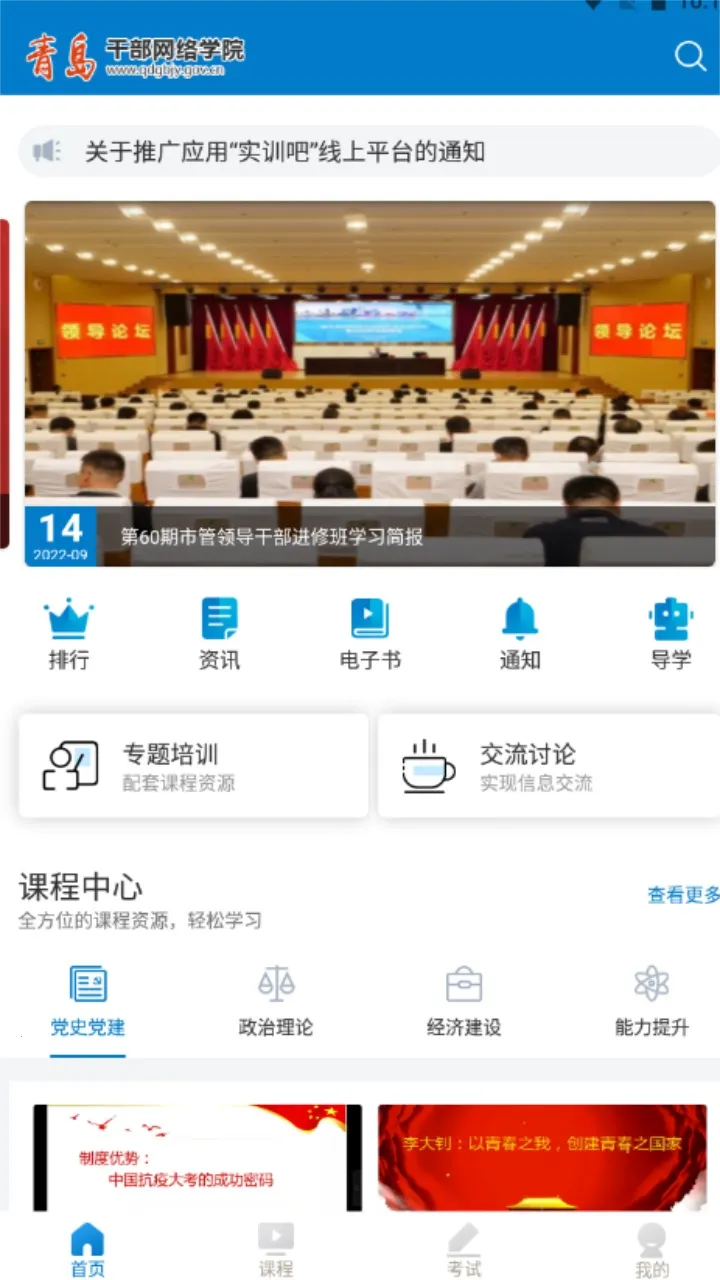
Task: Open the 李大钊 course thumbnail
Action: pyautogui.click(x=541, y=1158)
